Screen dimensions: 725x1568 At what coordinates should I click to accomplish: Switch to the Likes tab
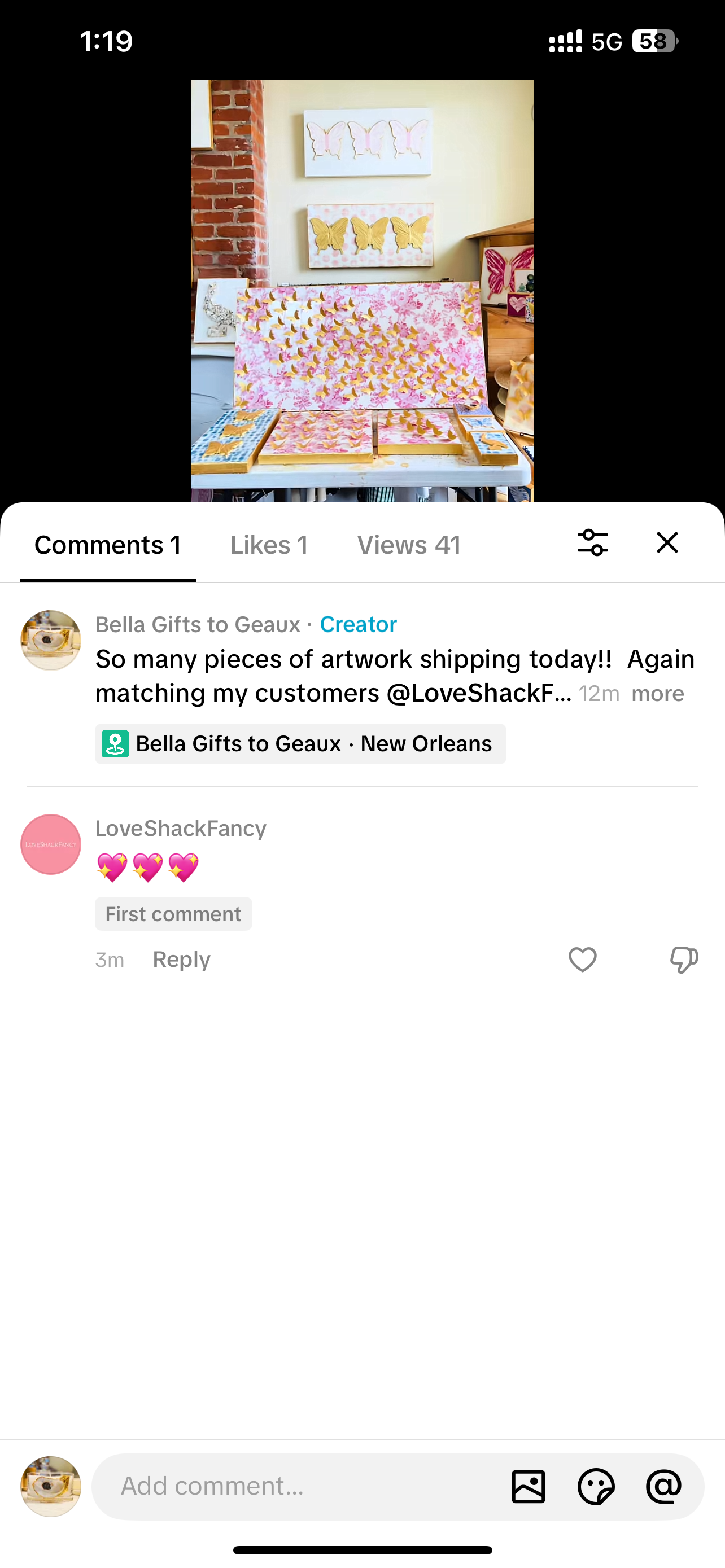pyautogui.click(x=269, y=545)
